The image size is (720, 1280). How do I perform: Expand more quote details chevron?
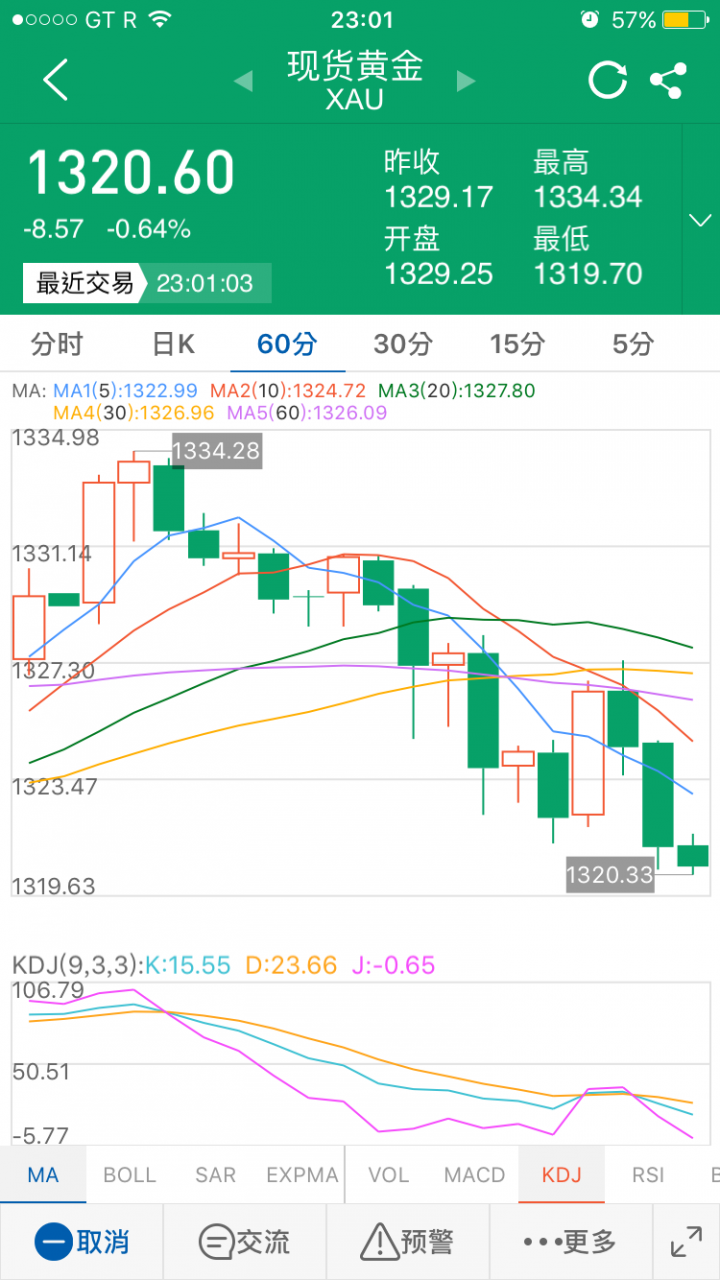[700, 221]
